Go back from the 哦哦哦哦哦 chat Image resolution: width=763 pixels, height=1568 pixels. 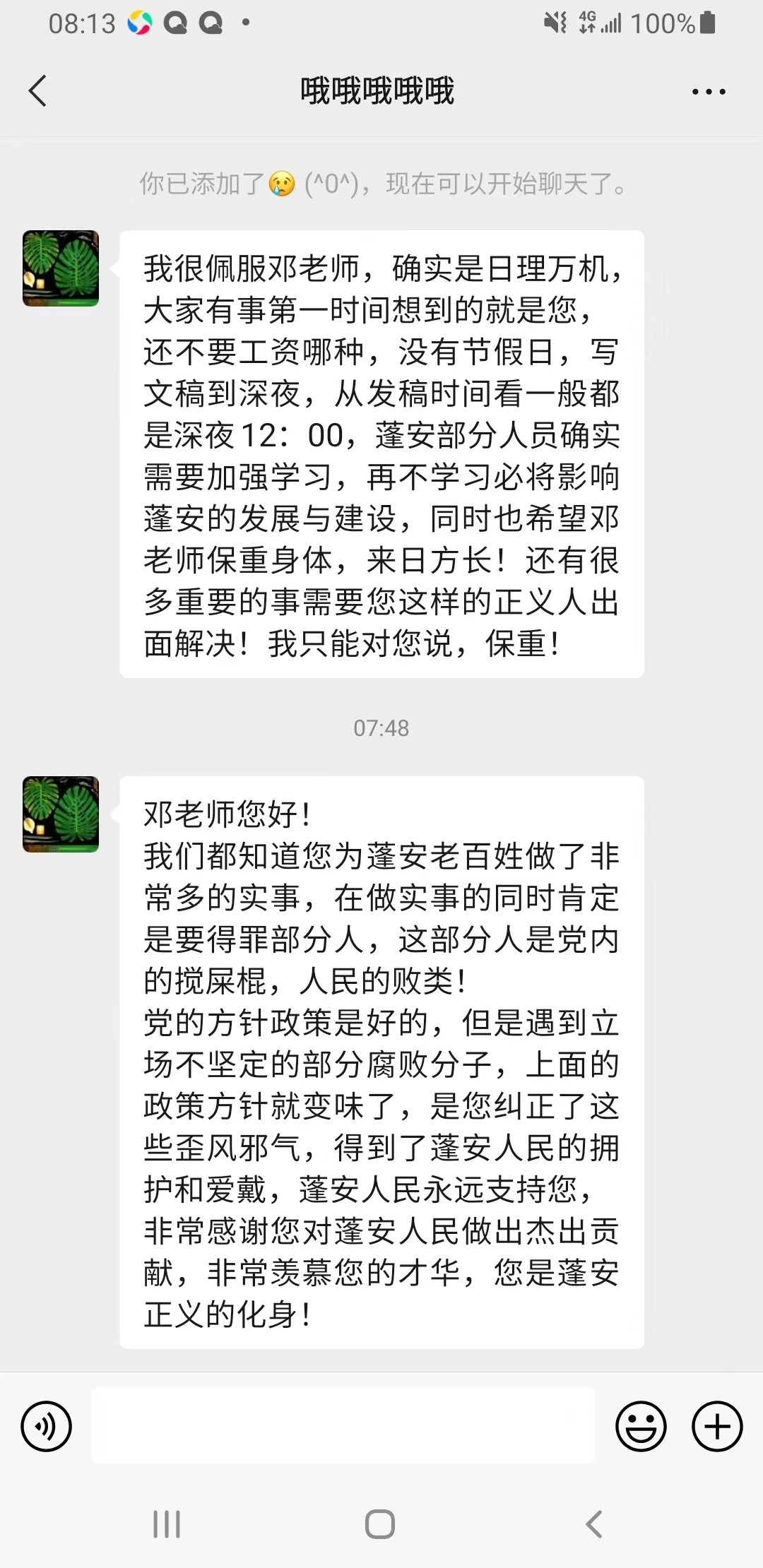38,91
